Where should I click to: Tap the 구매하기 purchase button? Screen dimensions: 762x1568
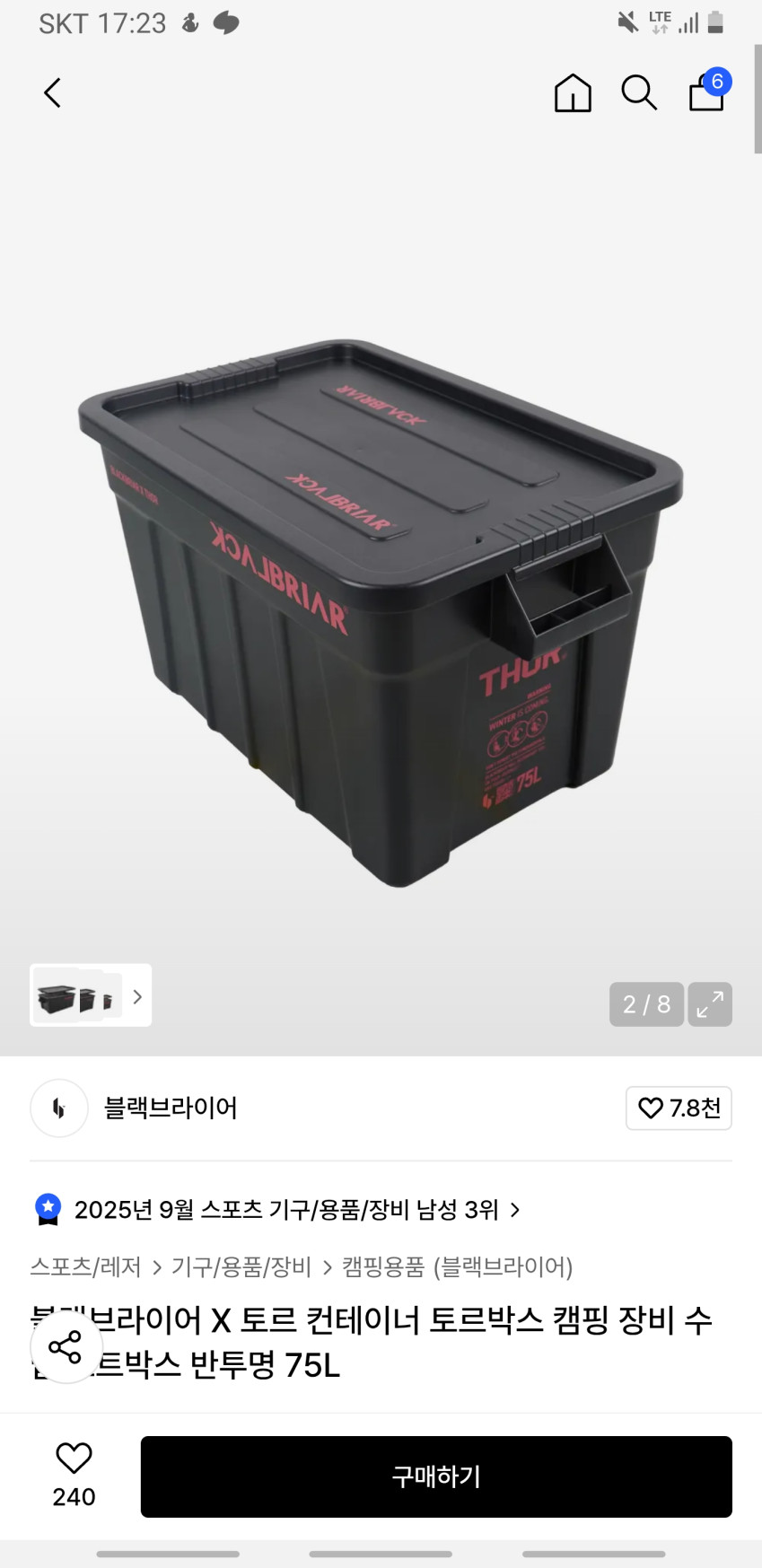pos(436,1476)
